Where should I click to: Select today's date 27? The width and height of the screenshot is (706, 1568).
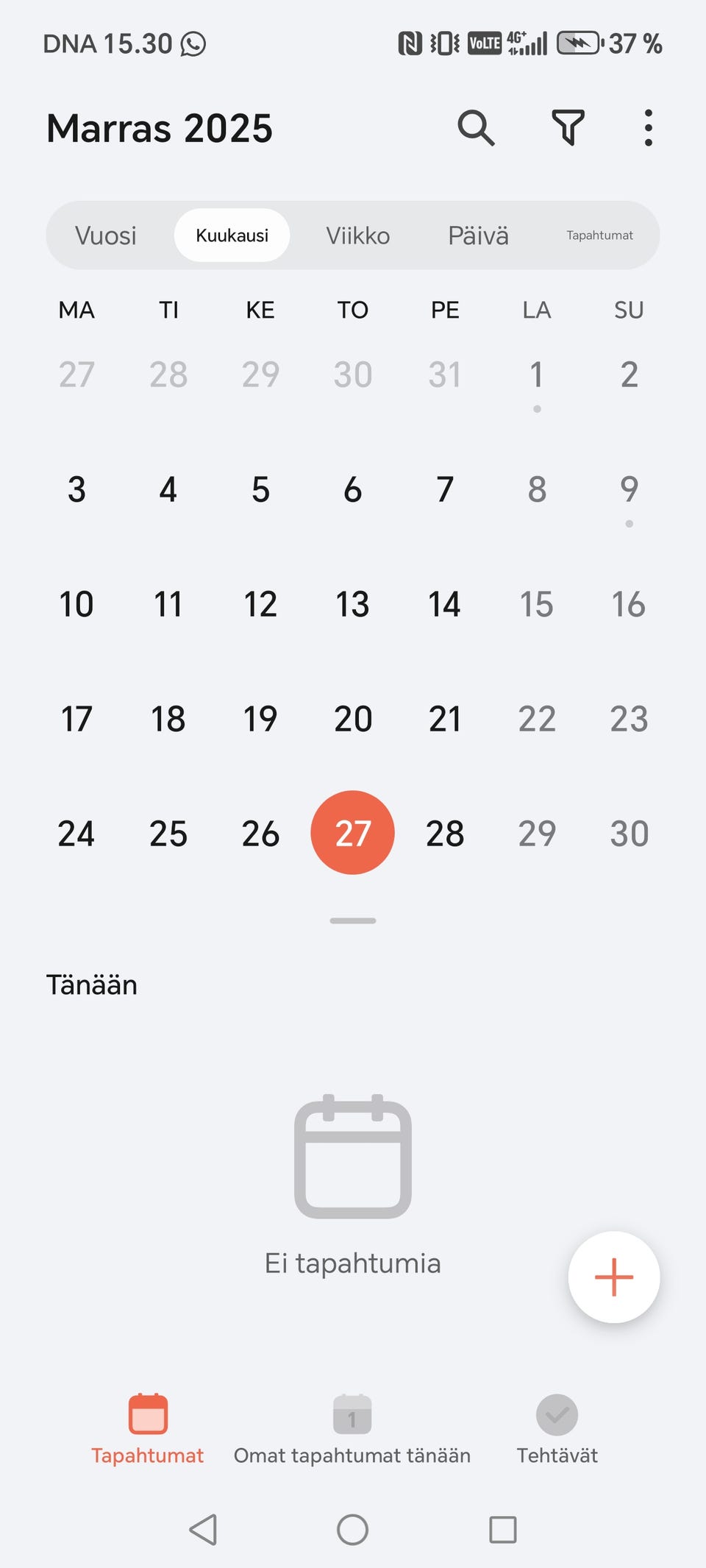coord(353,833)
